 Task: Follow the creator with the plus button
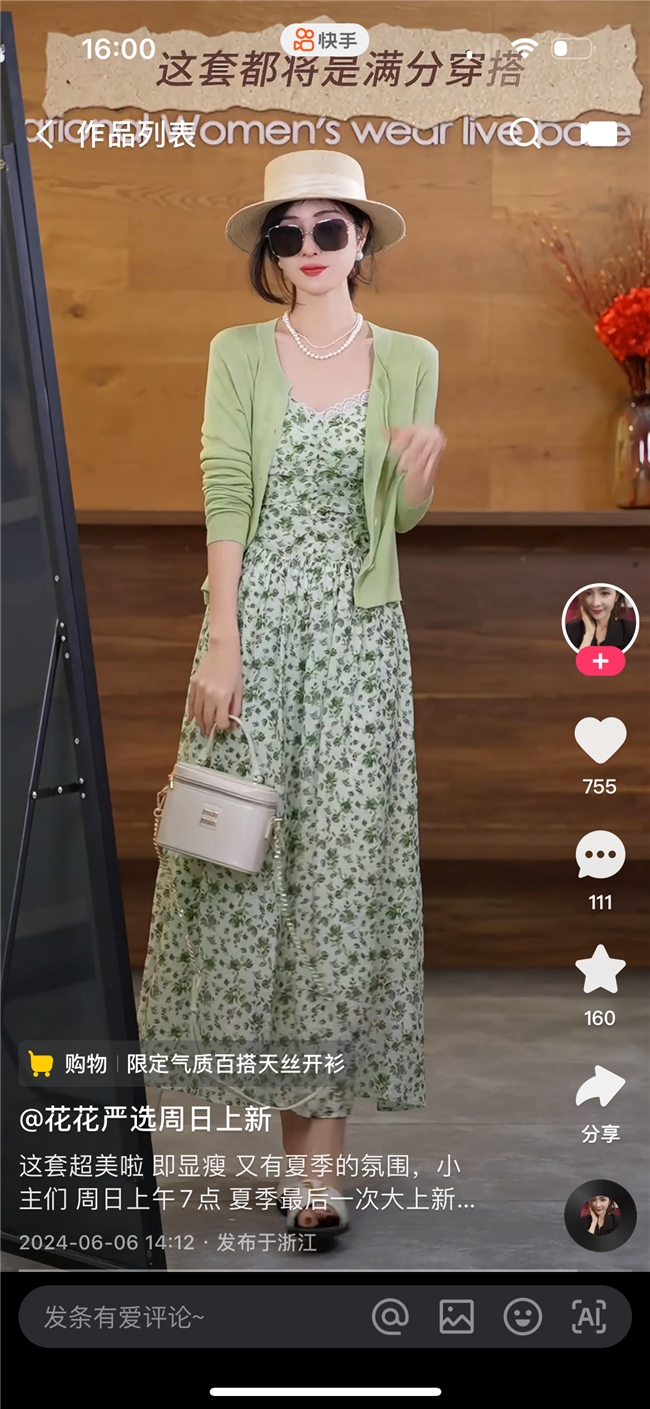[600, 661]
